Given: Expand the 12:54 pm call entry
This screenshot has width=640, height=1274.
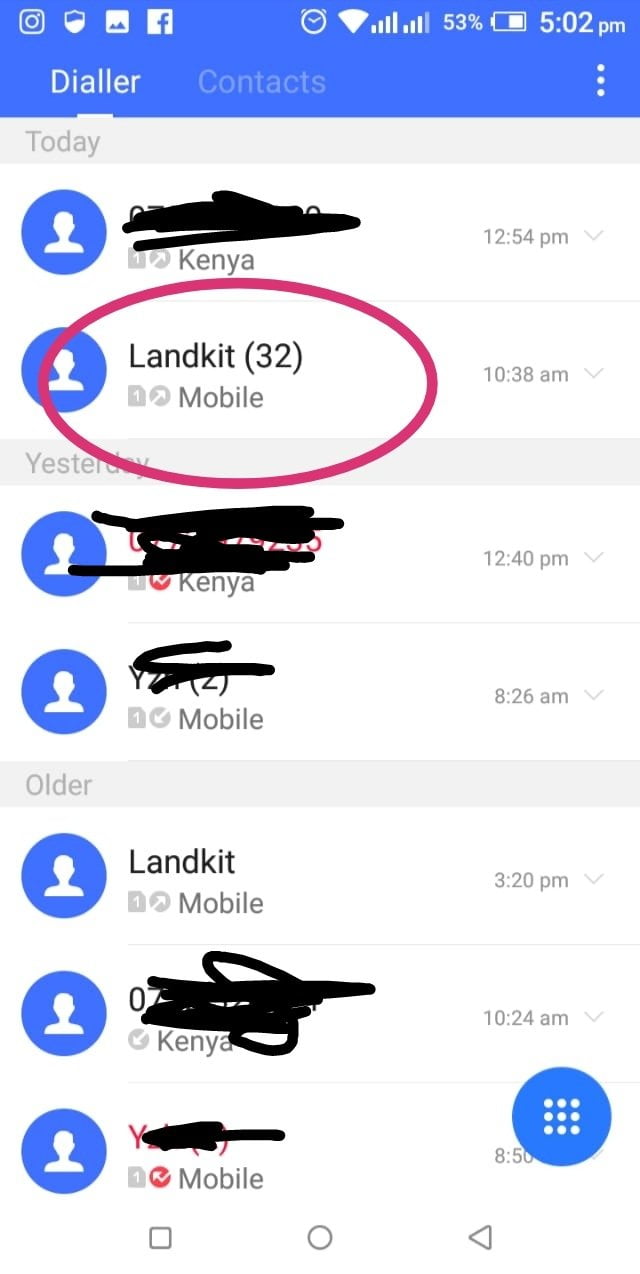Looking at the screenshot, I should point(593,236).
